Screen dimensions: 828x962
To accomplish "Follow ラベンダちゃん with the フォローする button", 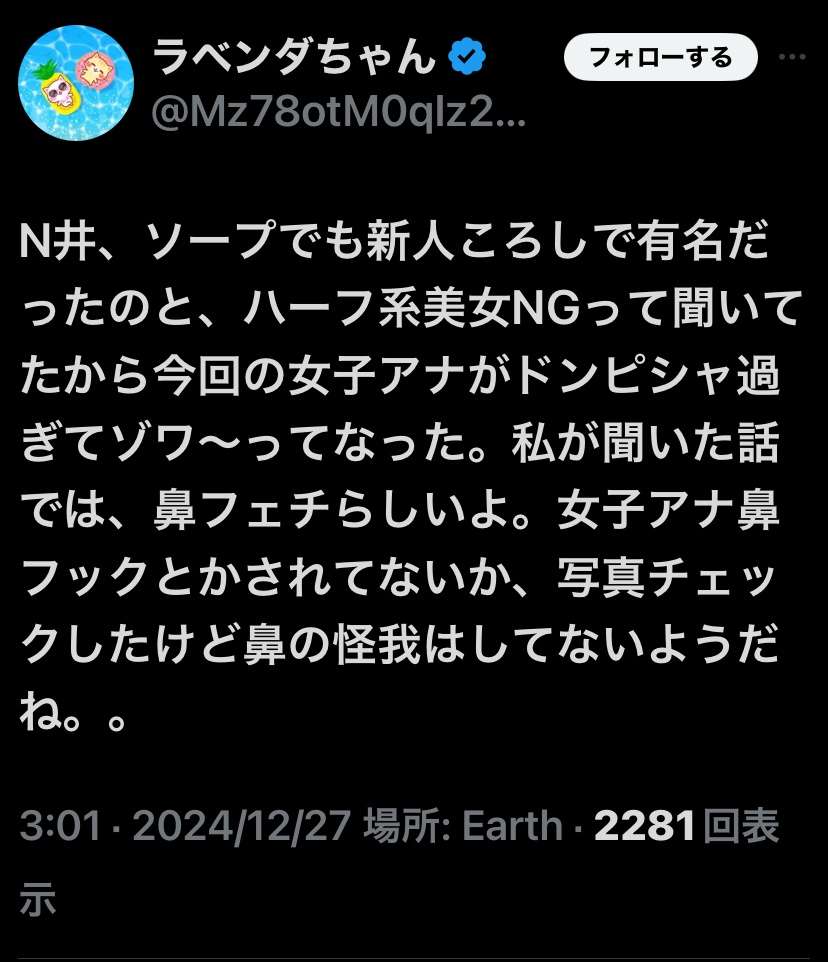I will pyautogui.click(x=660, y=58).
